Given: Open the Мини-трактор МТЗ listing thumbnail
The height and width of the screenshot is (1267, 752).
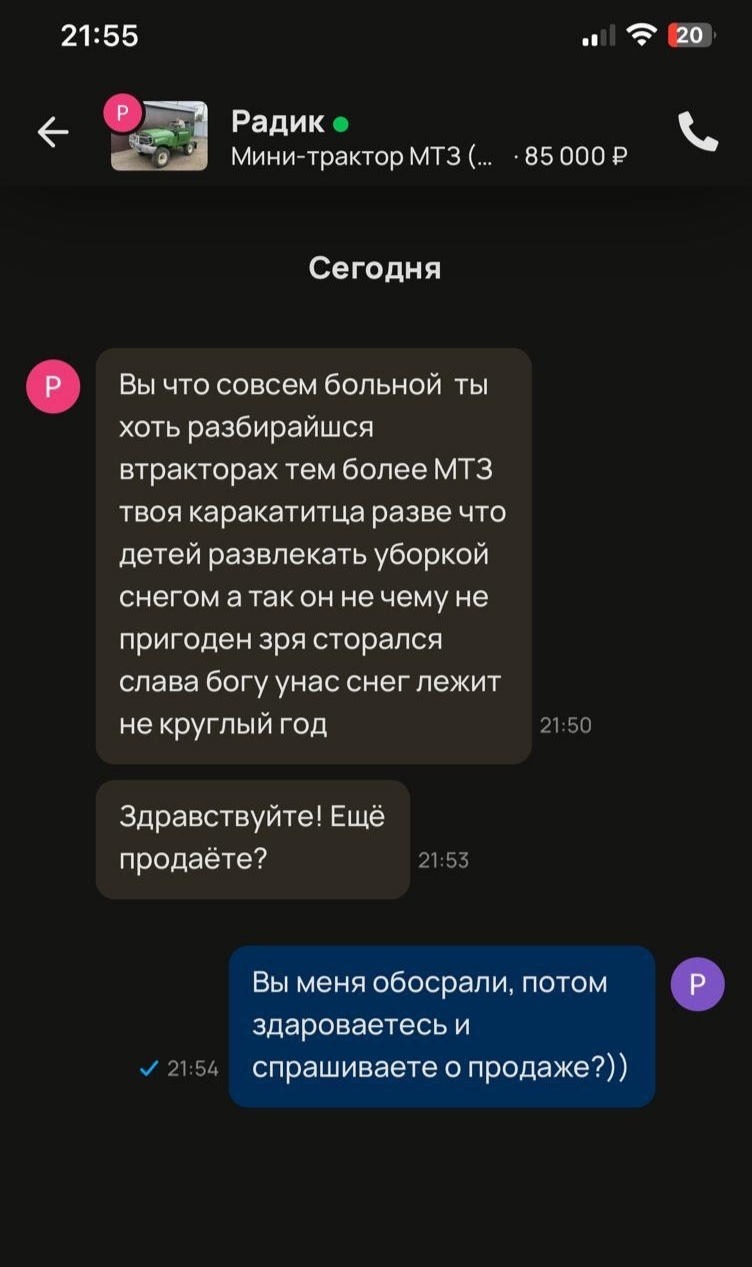Looking at the screenshot, I should [x=160, y=138].
